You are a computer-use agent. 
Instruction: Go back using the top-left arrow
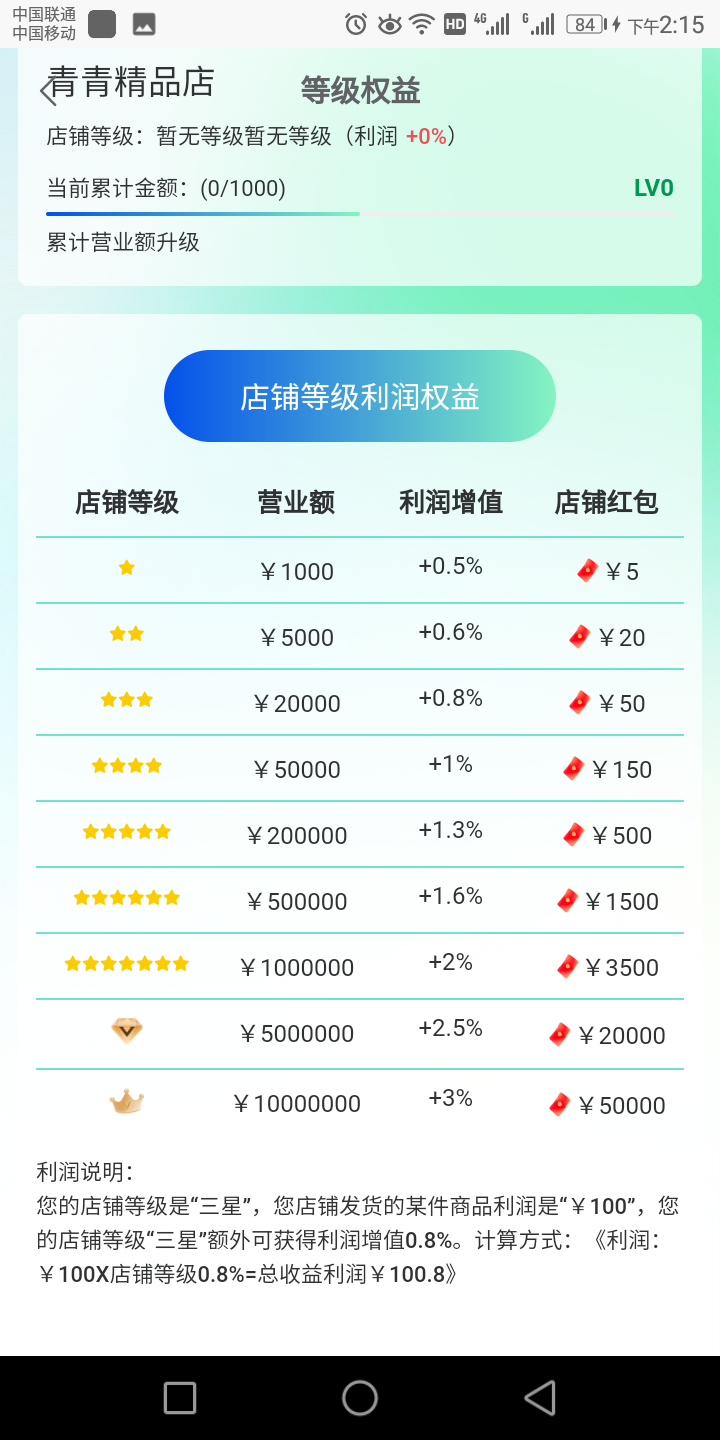click(47, 91)
